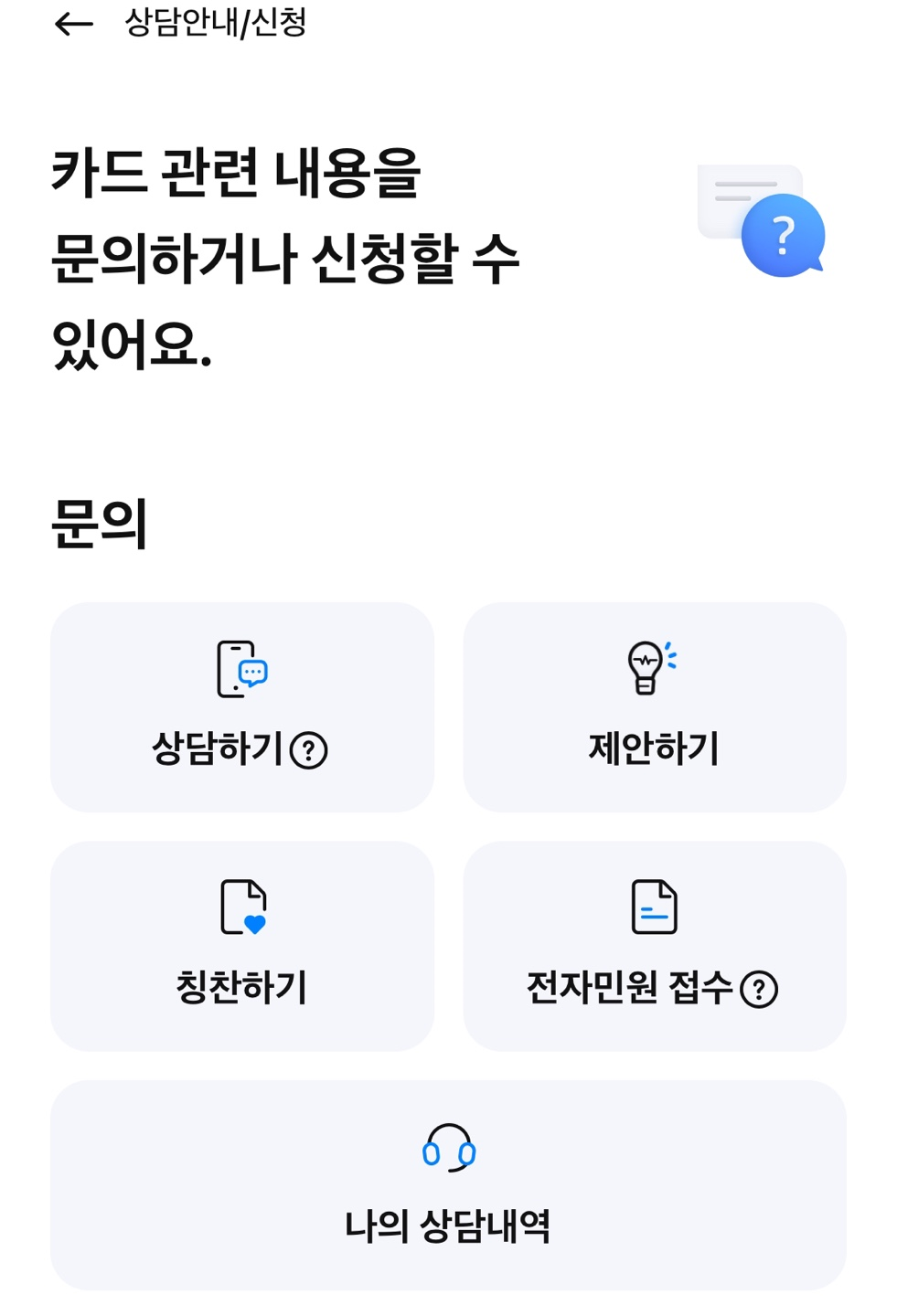Select the headset icon above 나의 상담내역

(449, 1151)
